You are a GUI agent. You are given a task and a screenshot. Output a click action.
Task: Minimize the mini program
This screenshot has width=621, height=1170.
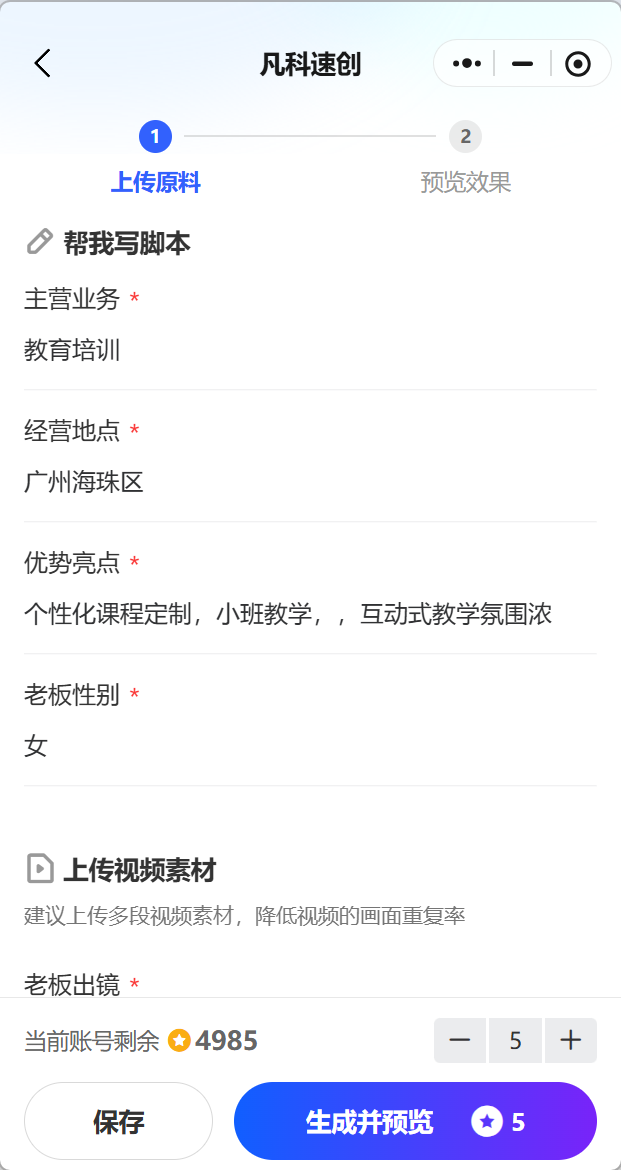[x=522, y=64]
